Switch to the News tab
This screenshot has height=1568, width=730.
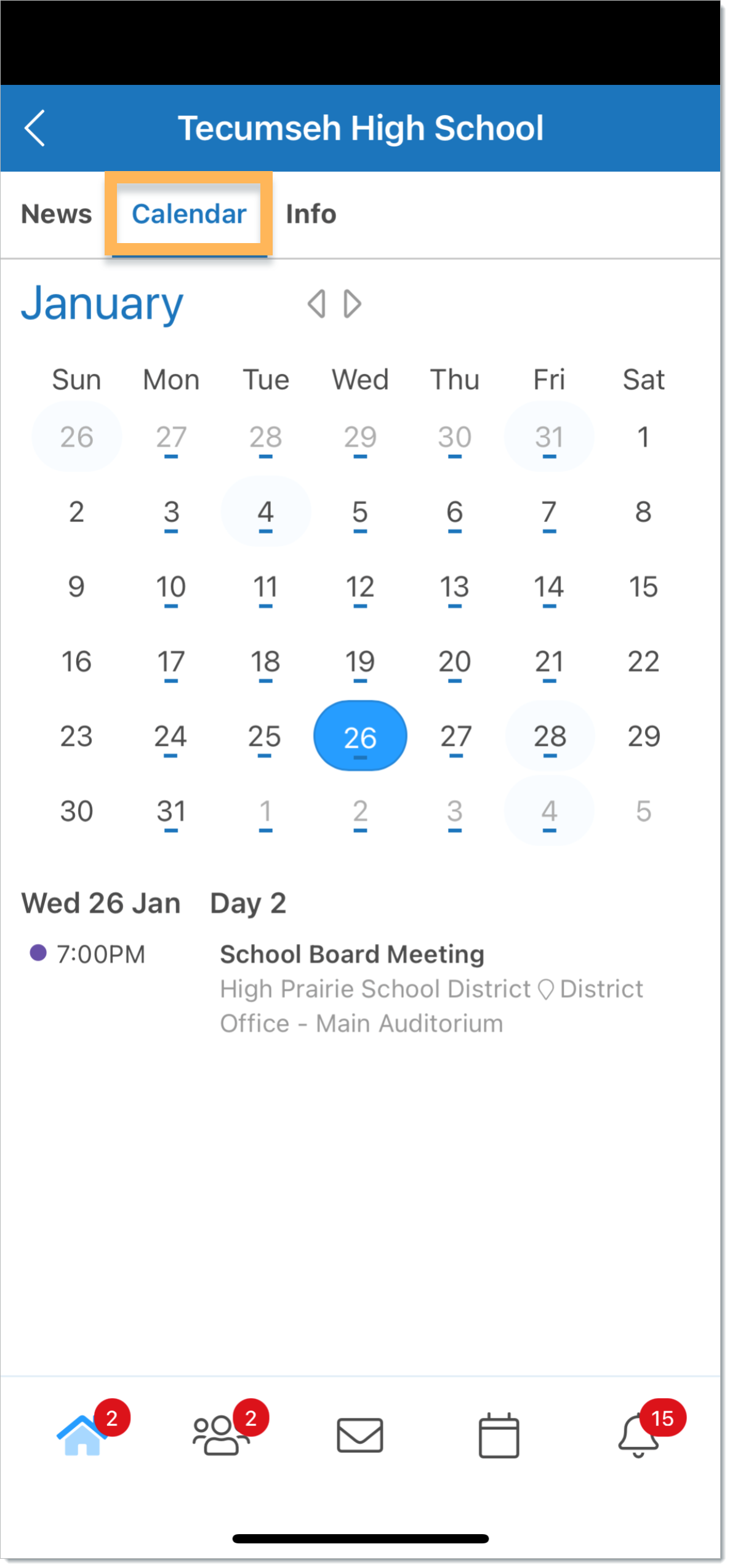tap(56, 214)
